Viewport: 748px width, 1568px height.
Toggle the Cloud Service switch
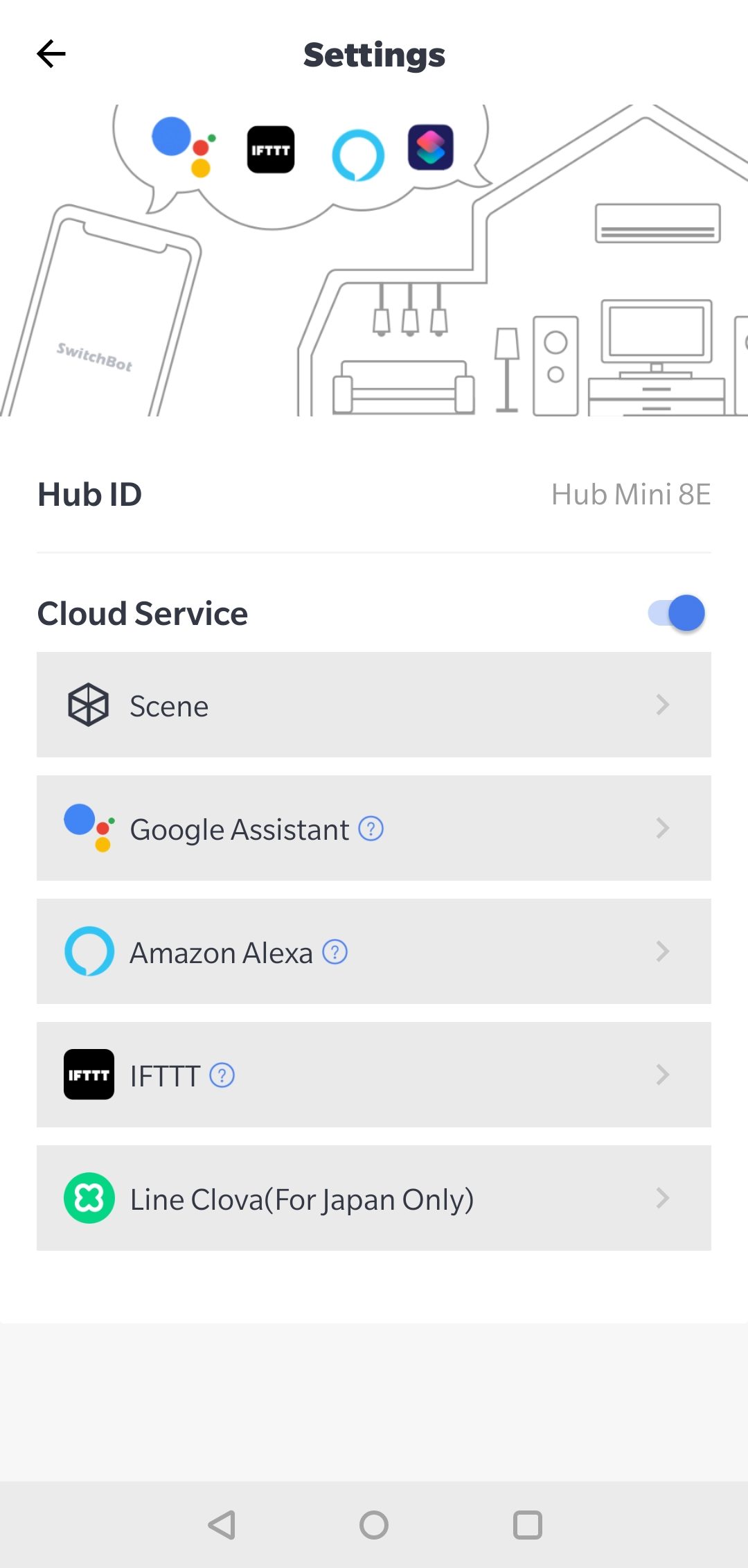point(676,613)
